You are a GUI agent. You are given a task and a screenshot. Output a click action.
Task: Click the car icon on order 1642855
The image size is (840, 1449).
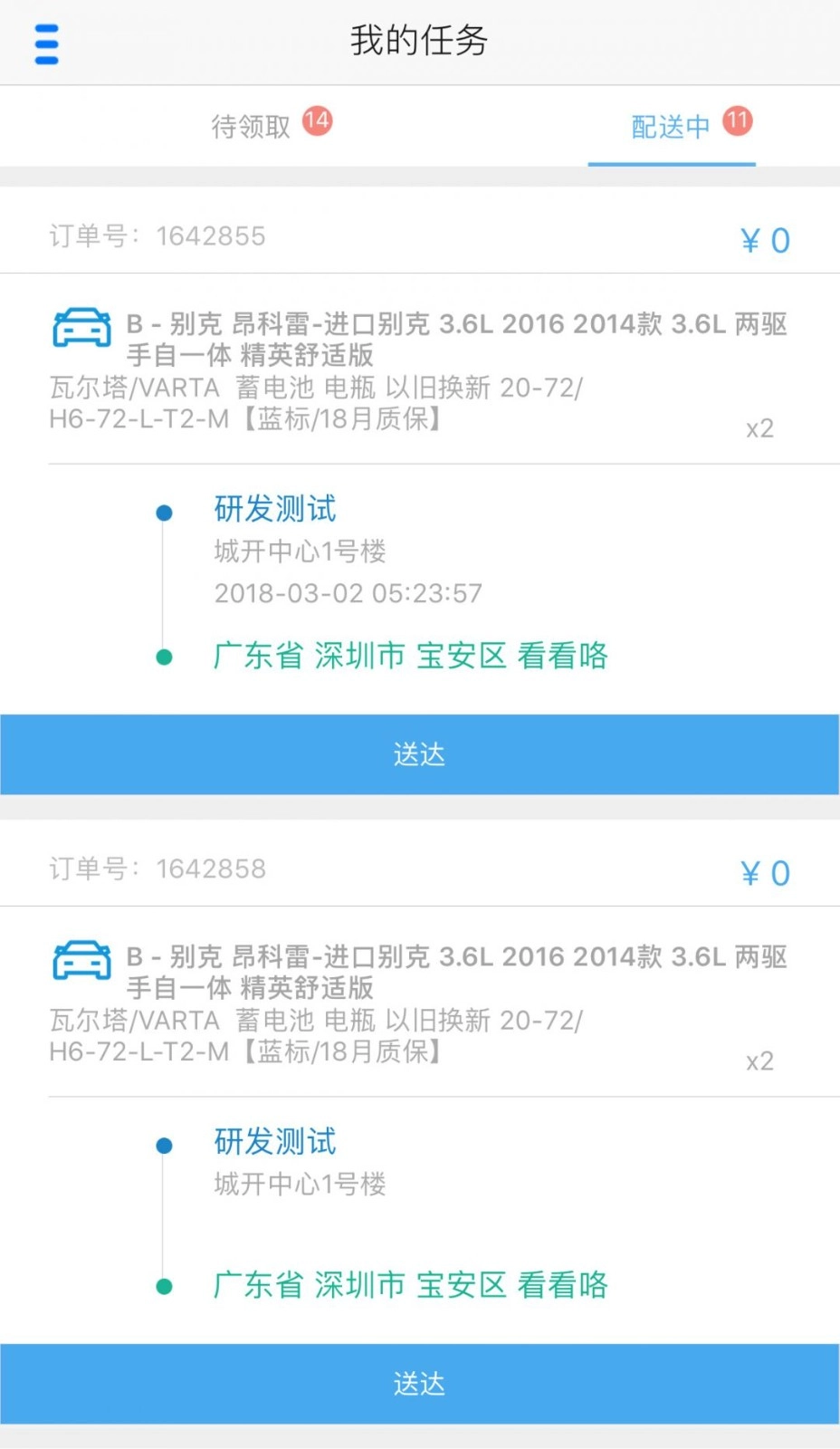pos(81,328)
